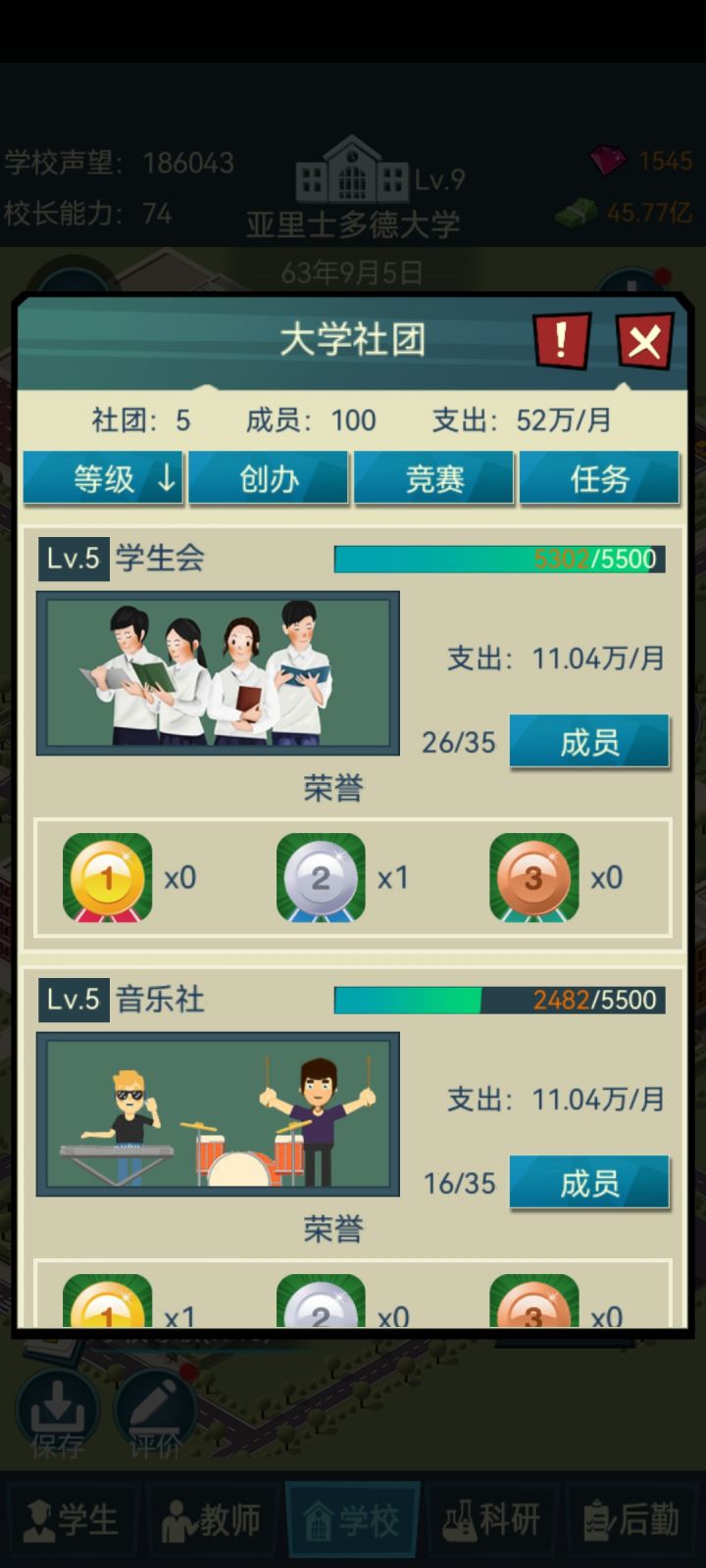Image resolution: width=706 pixels, height=1568 pixels.
Task: Expand the 学生会 club members panel
Action: pyautogui.click(x=588, y=742)
